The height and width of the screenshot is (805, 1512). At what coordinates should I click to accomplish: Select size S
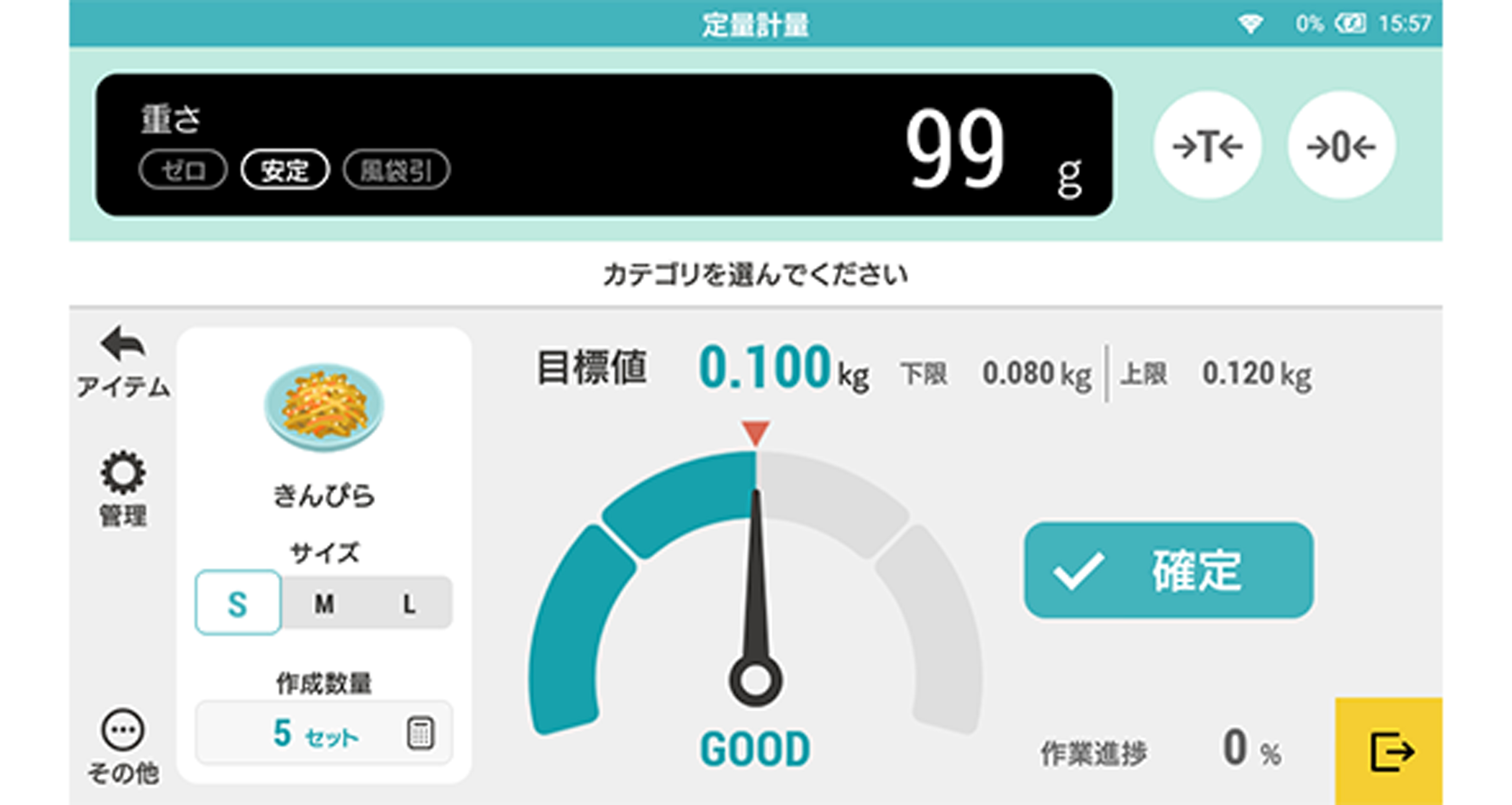pyautogui.click(x=238, y=603)
